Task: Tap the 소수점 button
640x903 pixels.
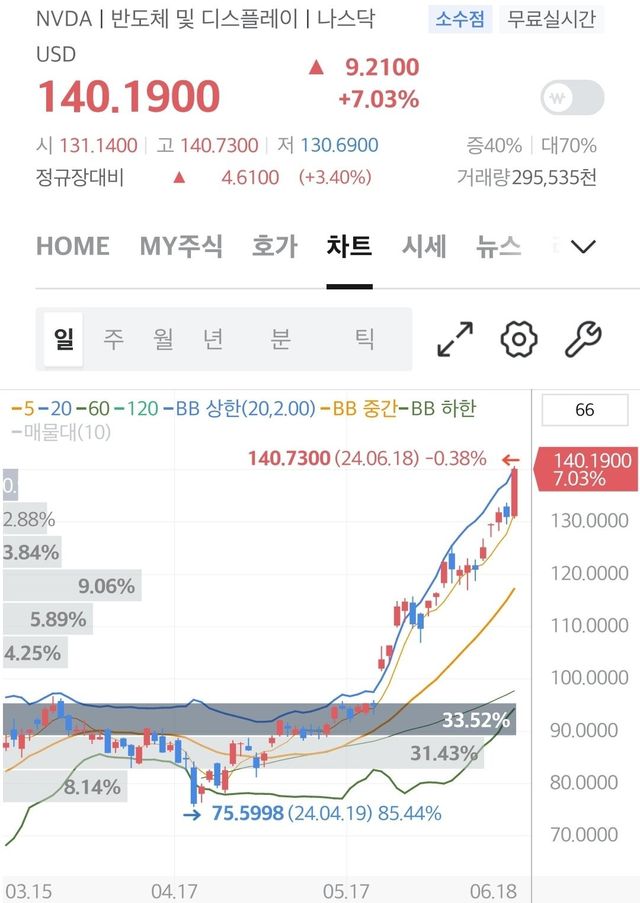Action: point(459,18)
